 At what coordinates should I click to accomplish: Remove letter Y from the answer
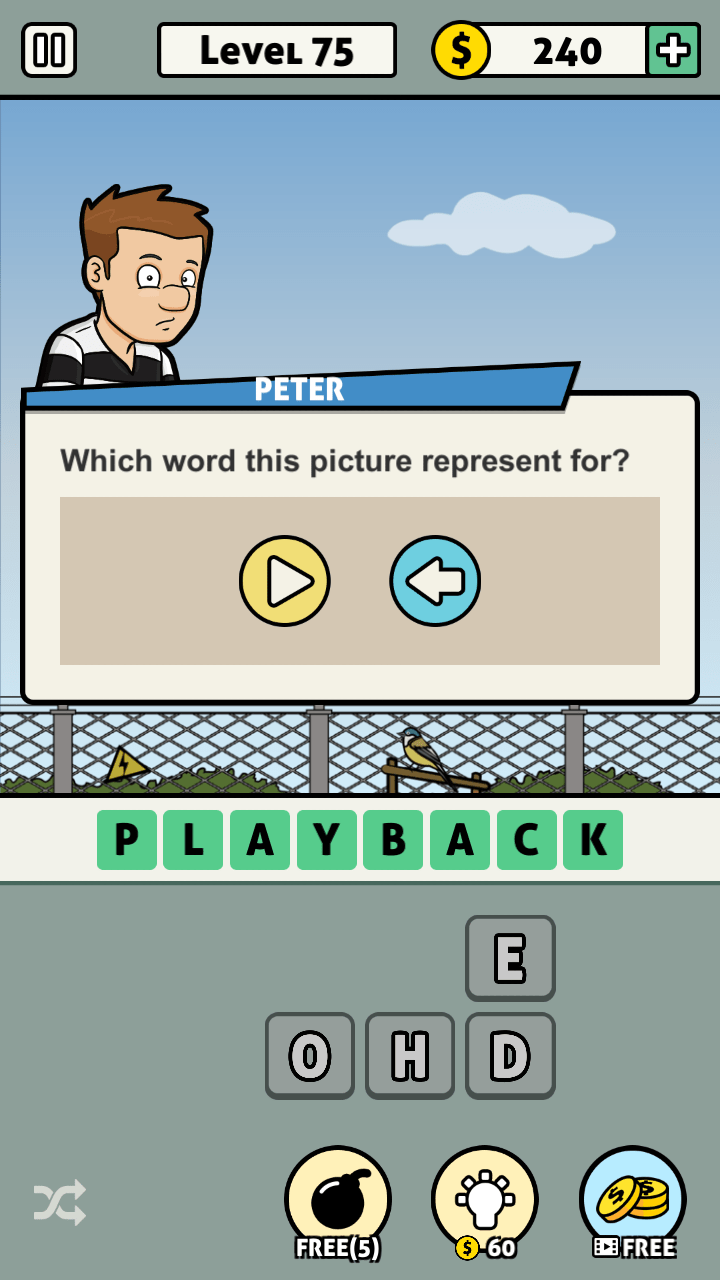[326, 840]
